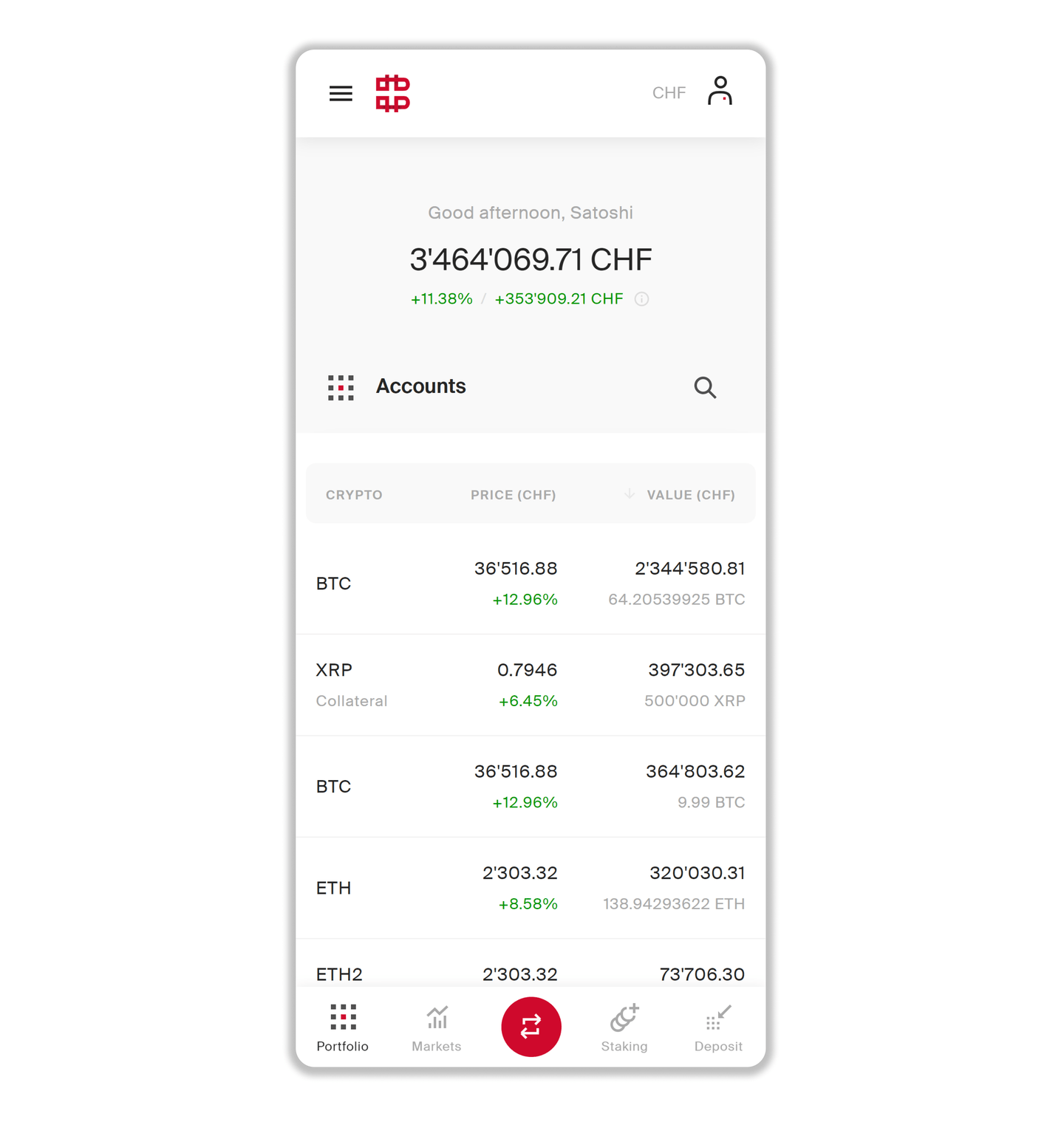Sort accounts by Value (CHF)
This screenshot has height=1122, width=1064.
click(689, 495)
